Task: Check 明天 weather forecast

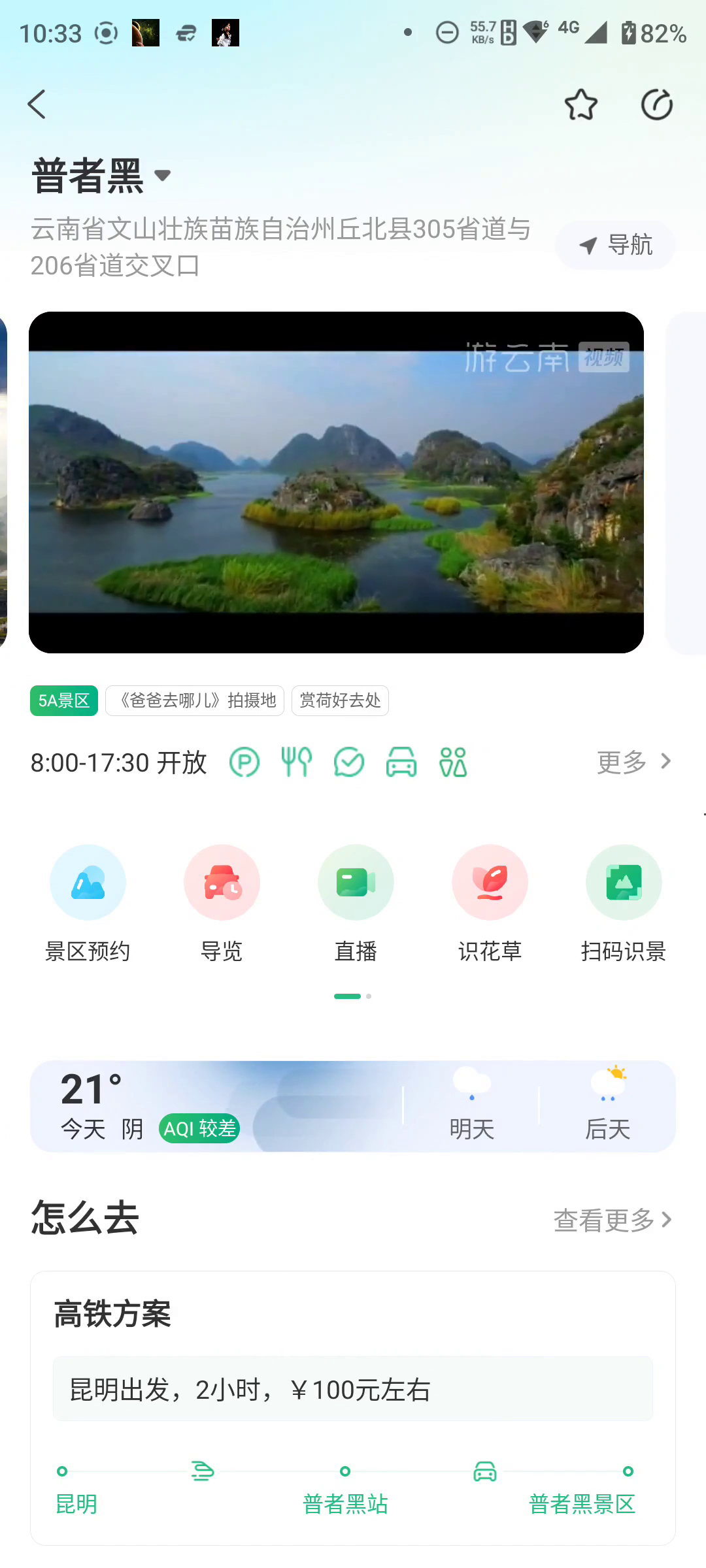Action: coord(471,1106)
